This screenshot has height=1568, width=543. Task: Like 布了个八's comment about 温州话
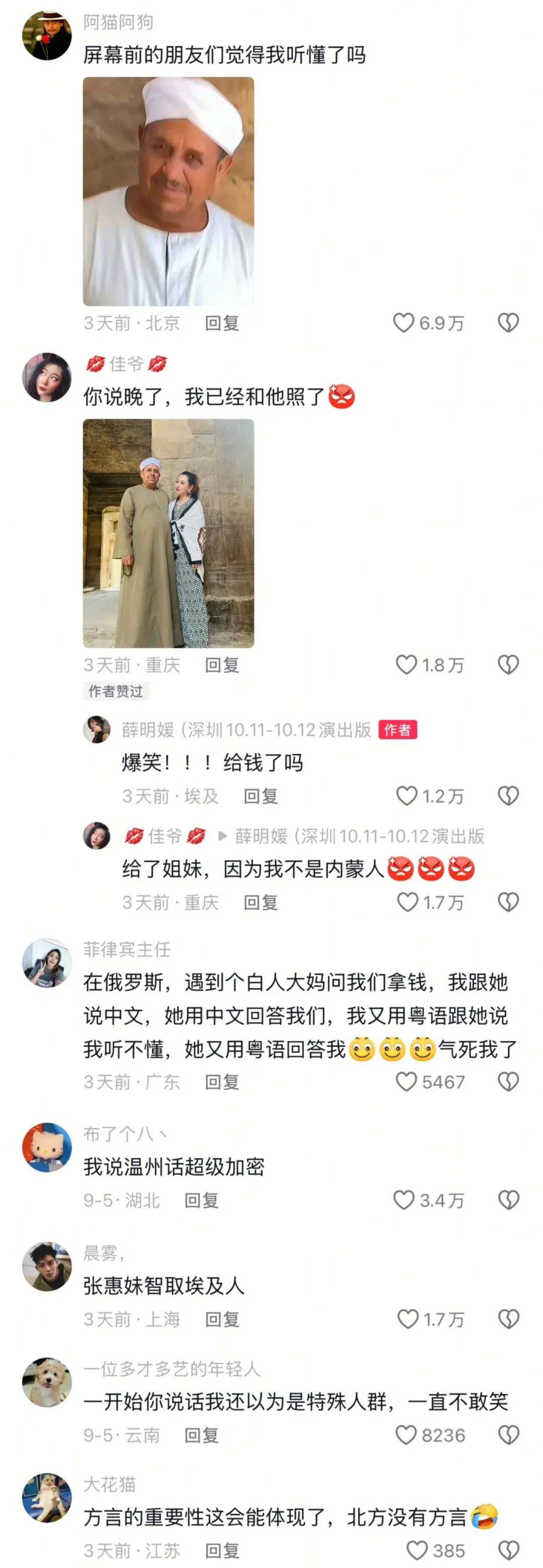click(403, 1200)
